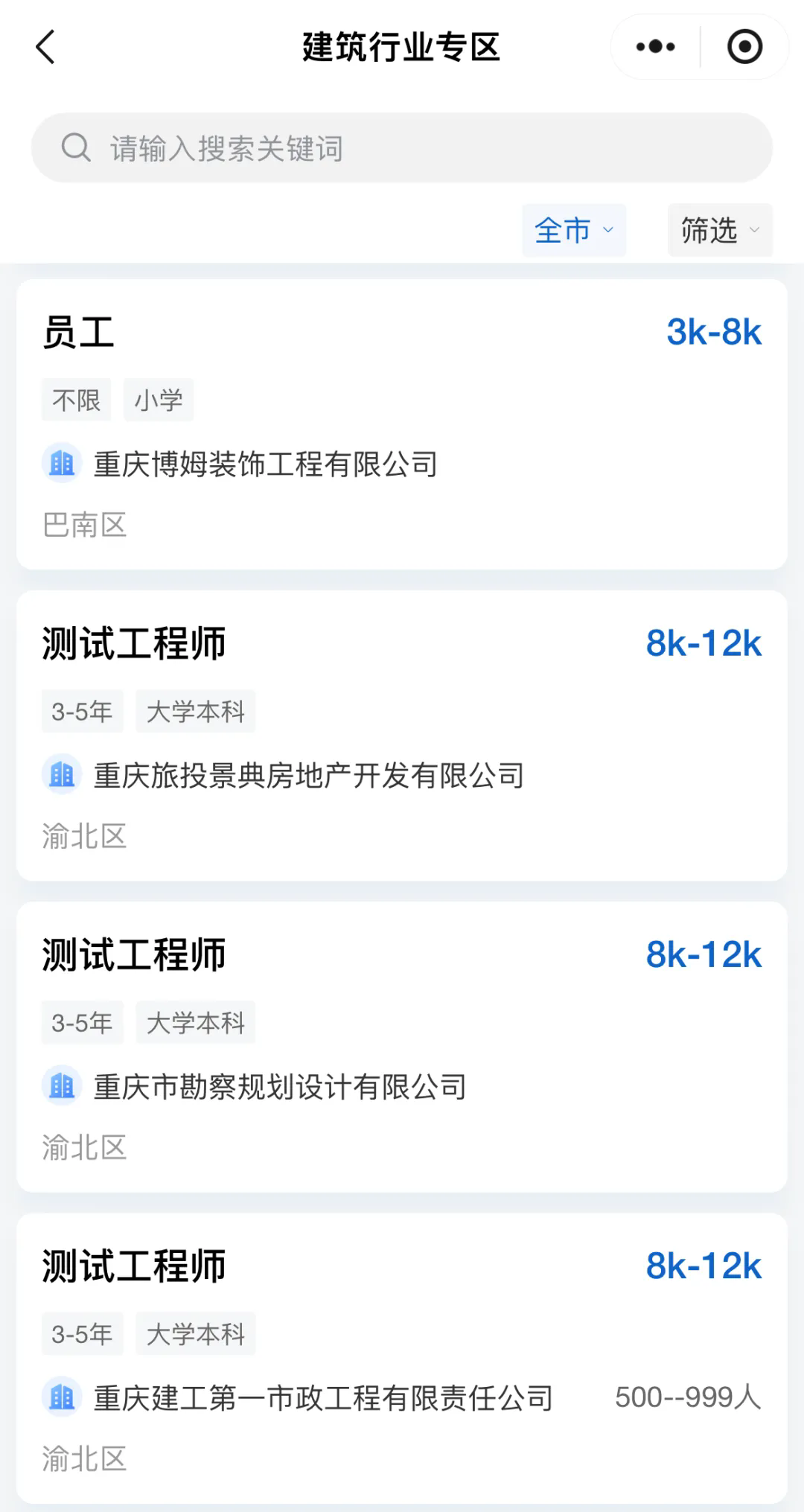The image size is (804, 1512).
Task: Close the mini program with the circle icon
Action: pos(744,47)
